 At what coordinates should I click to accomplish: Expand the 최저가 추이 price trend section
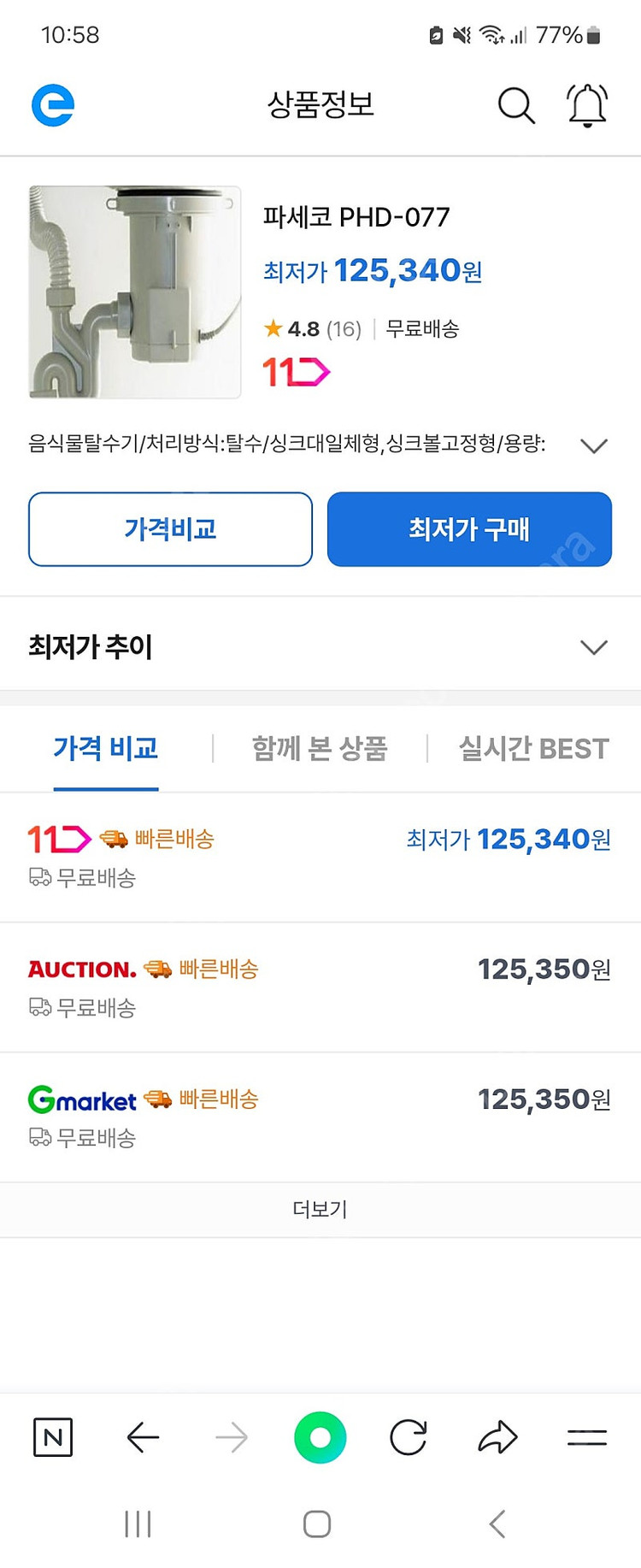click(594, 647)
